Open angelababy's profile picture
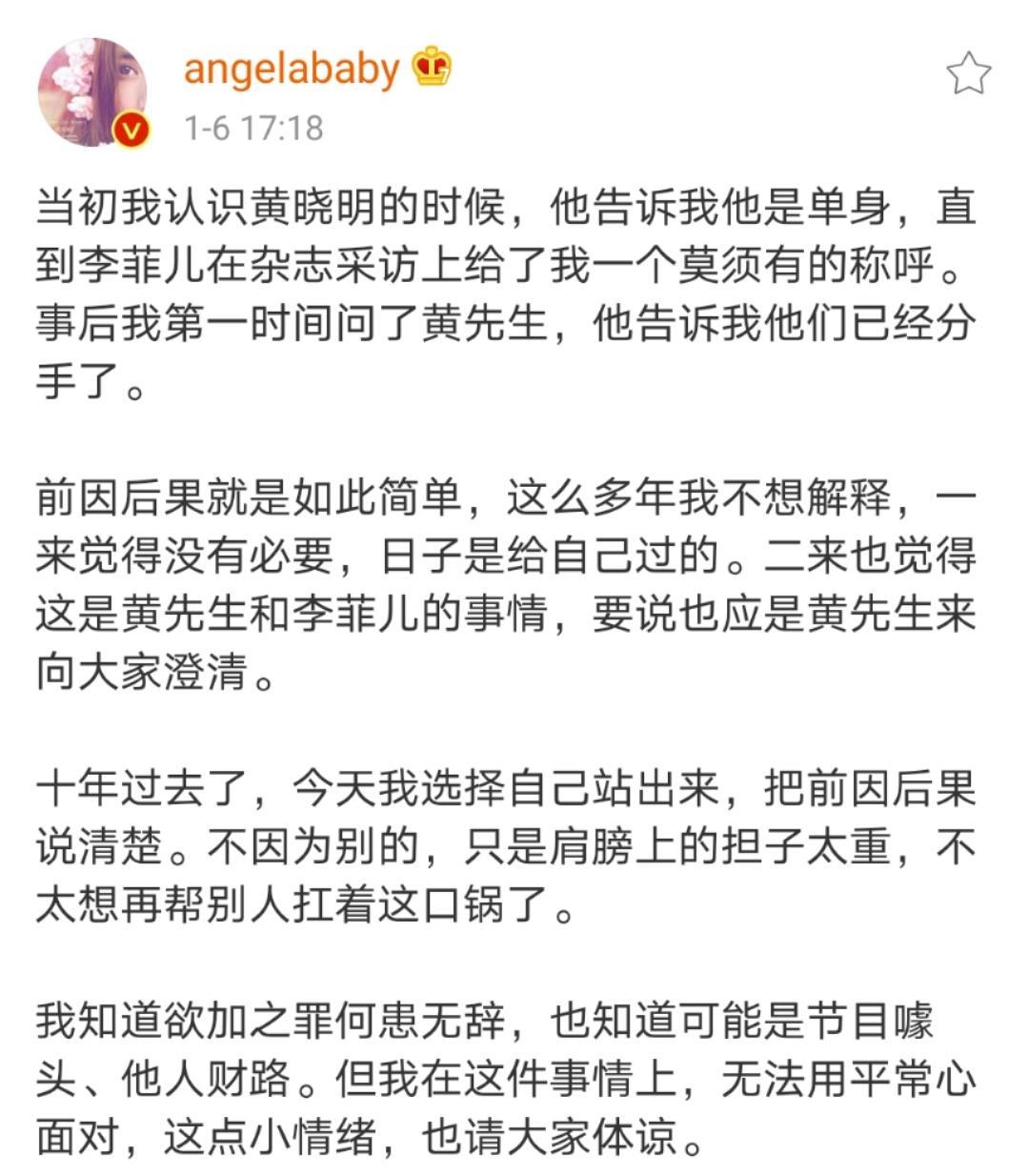Viewport: 1028px width, 1176px height. [92, 92]
